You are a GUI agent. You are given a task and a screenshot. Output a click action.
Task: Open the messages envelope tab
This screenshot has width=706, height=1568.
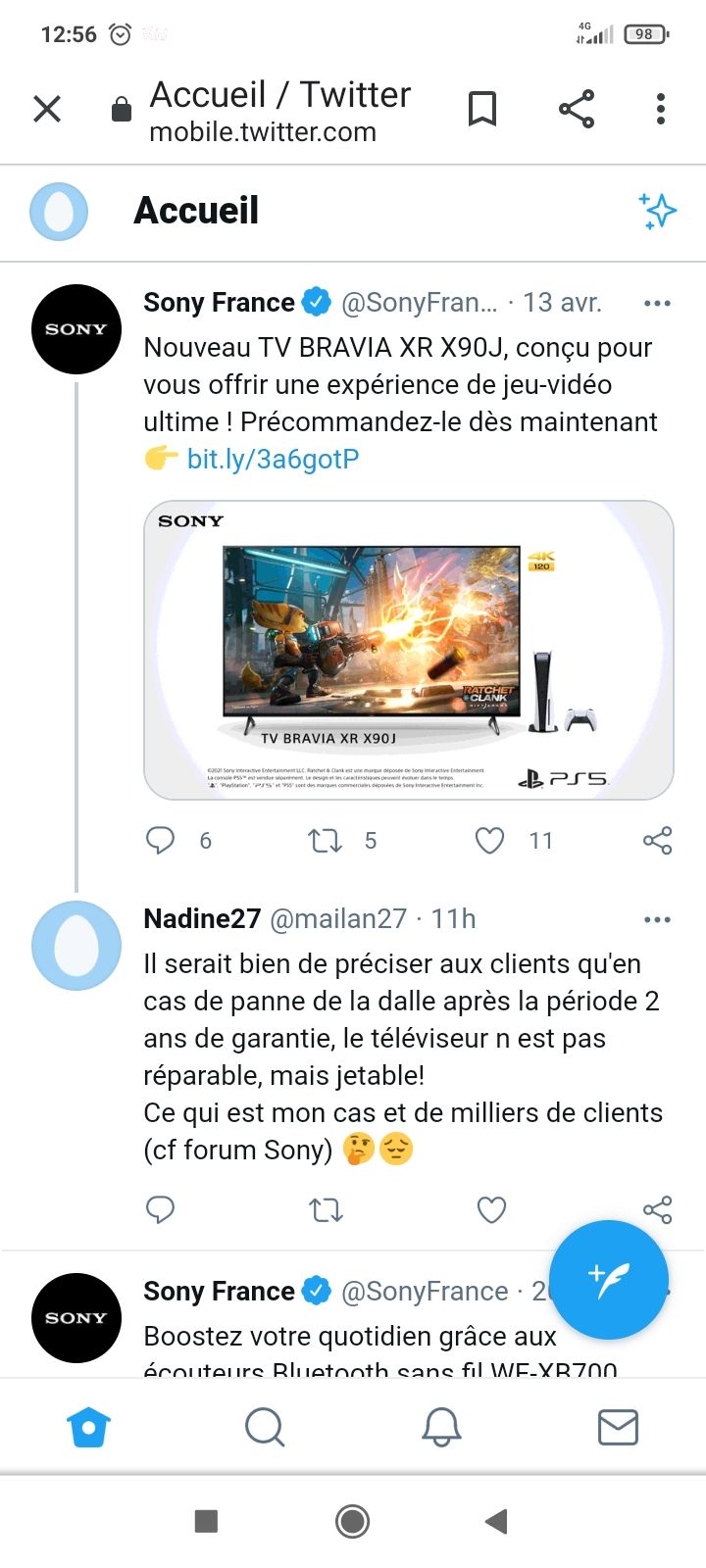tap(618, 1427)
